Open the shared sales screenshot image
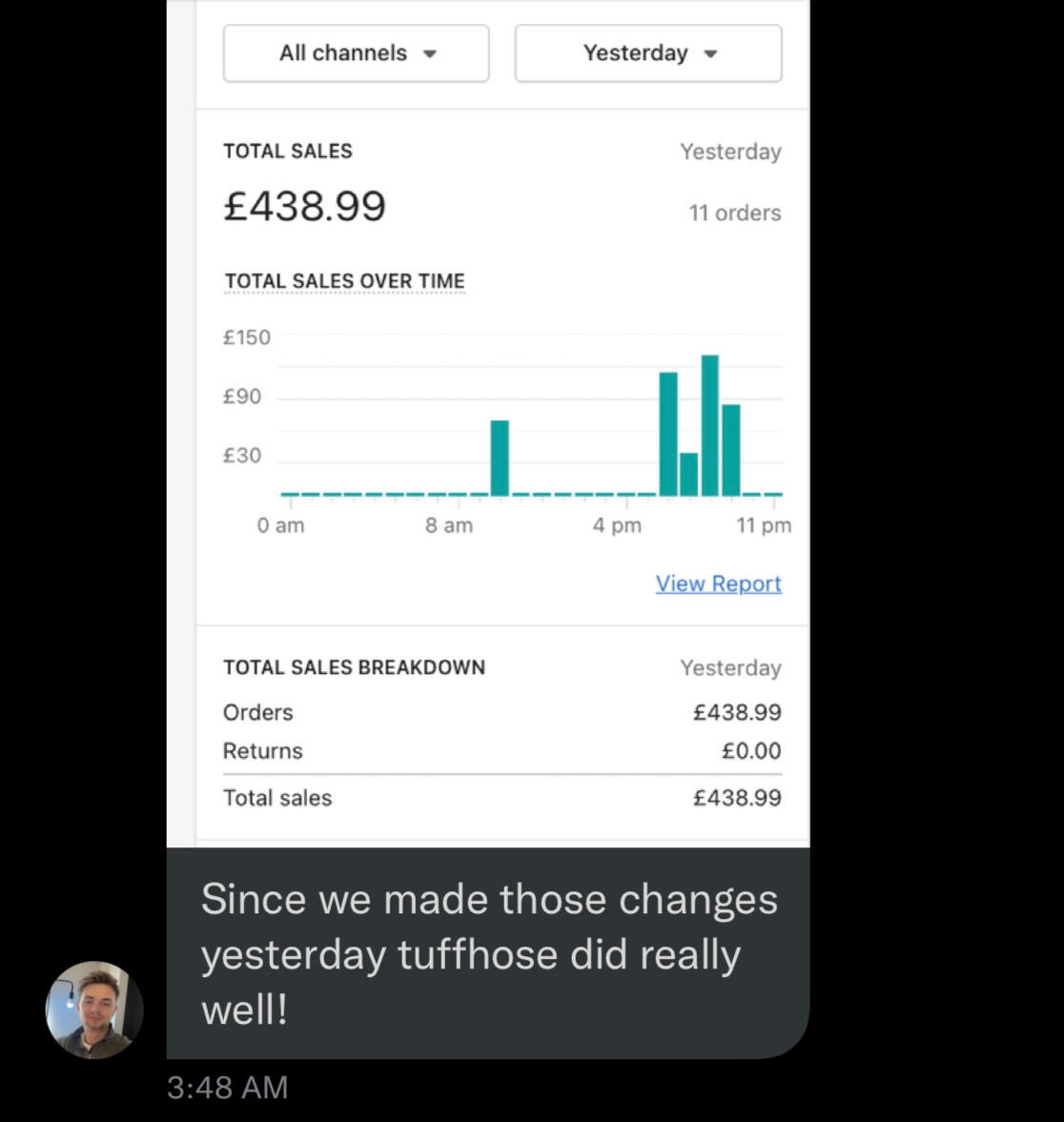Viewport: 1064px width, 1122px height. [487, 419]
